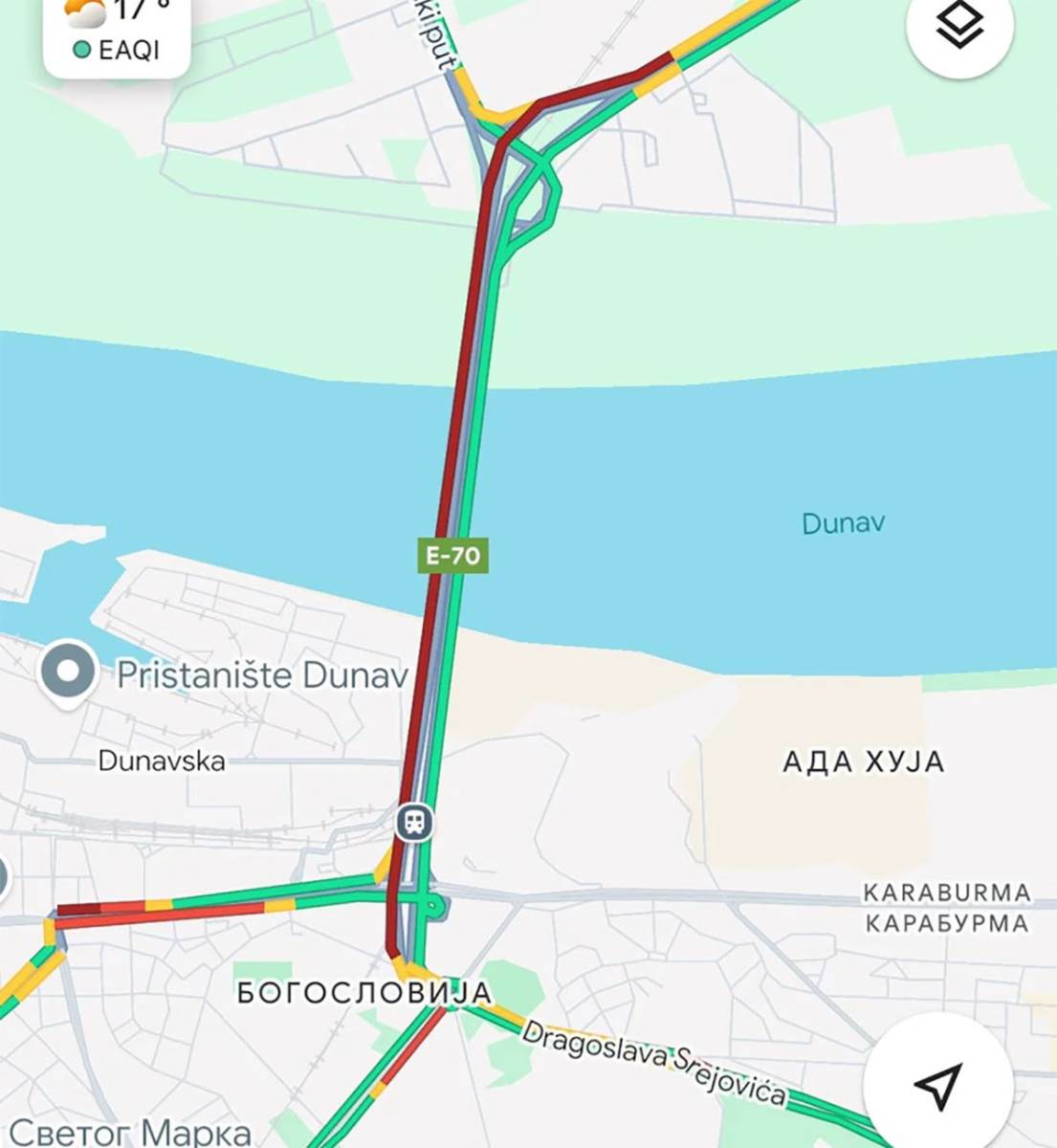Select the train station icon near Bogoslovija
The height and width of the screenshot is (1148, 1057).
[413, 821]
